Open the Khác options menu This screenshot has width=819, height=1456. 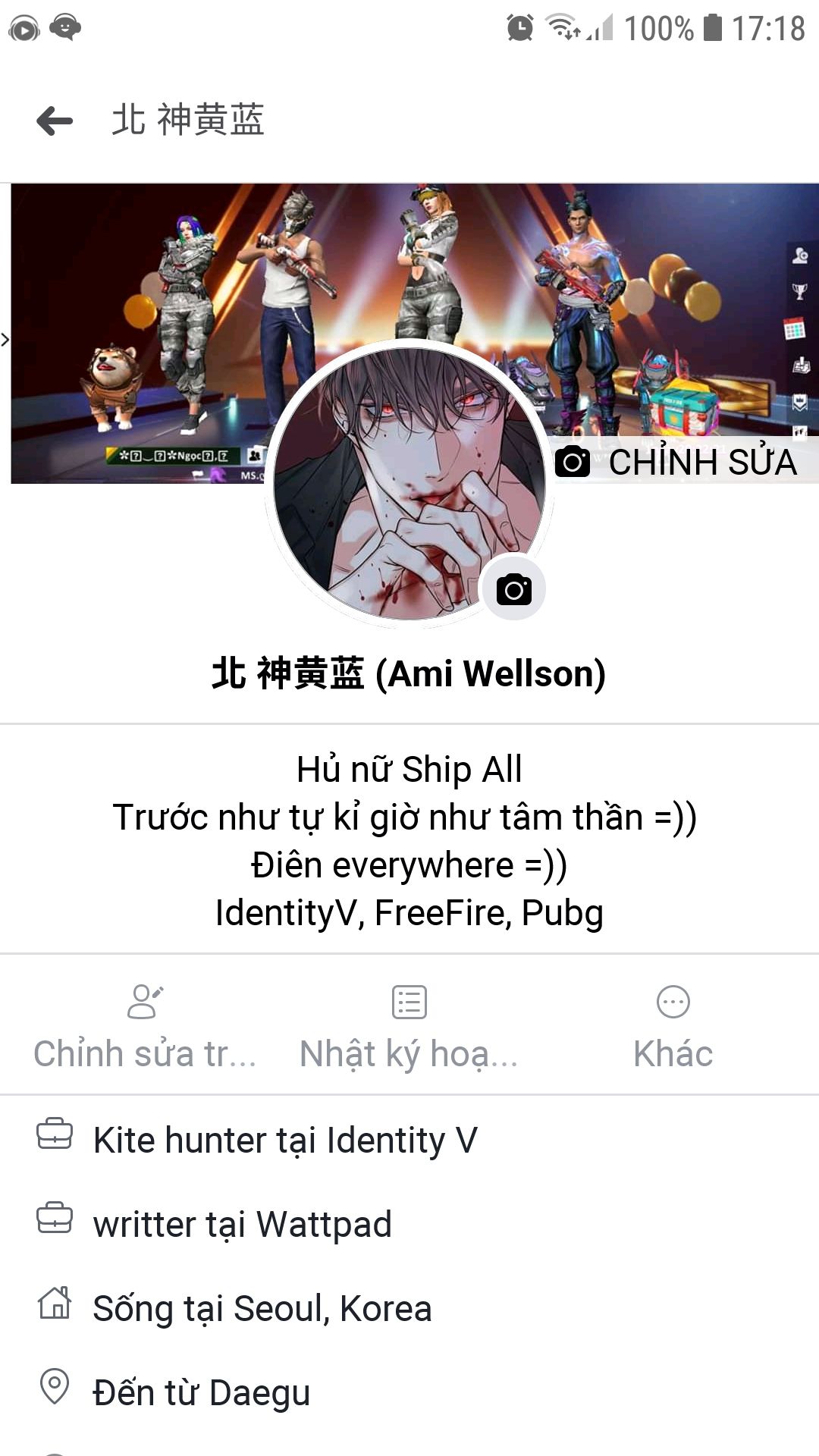click(x=673, y=1026)
